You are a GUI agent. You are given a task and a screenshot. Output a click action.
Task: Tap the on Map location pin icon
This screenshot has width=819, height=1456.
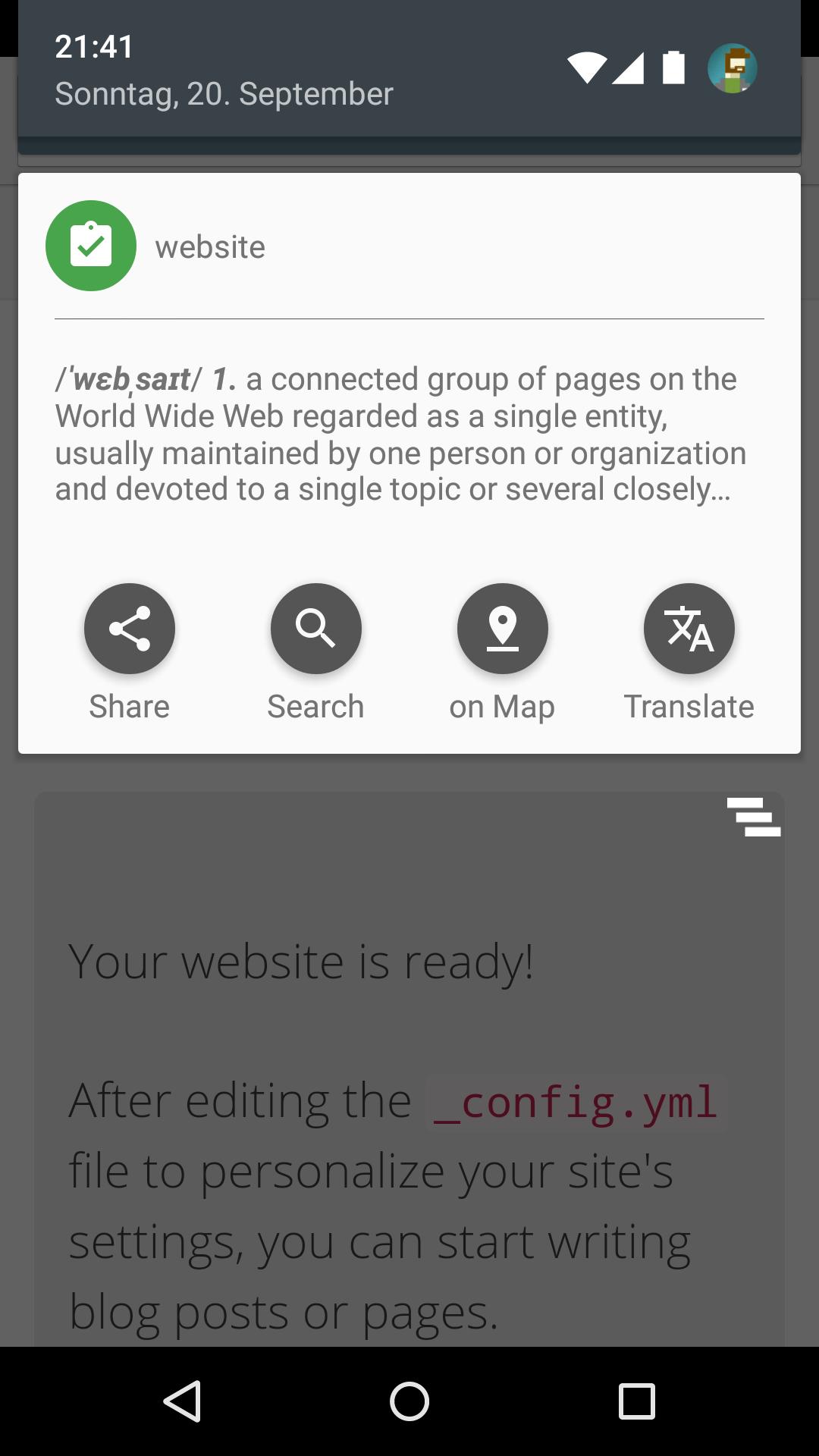[502, 629]
